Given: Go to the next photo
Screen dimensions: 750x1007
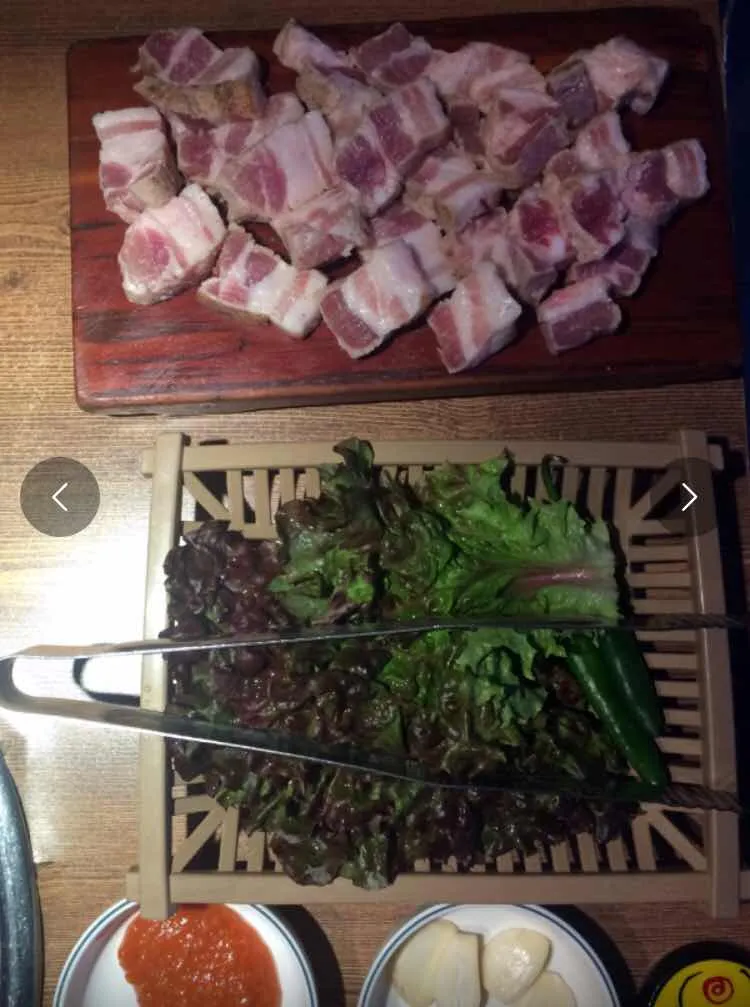Looking at the screenshot, I should (x=689, y=497).
